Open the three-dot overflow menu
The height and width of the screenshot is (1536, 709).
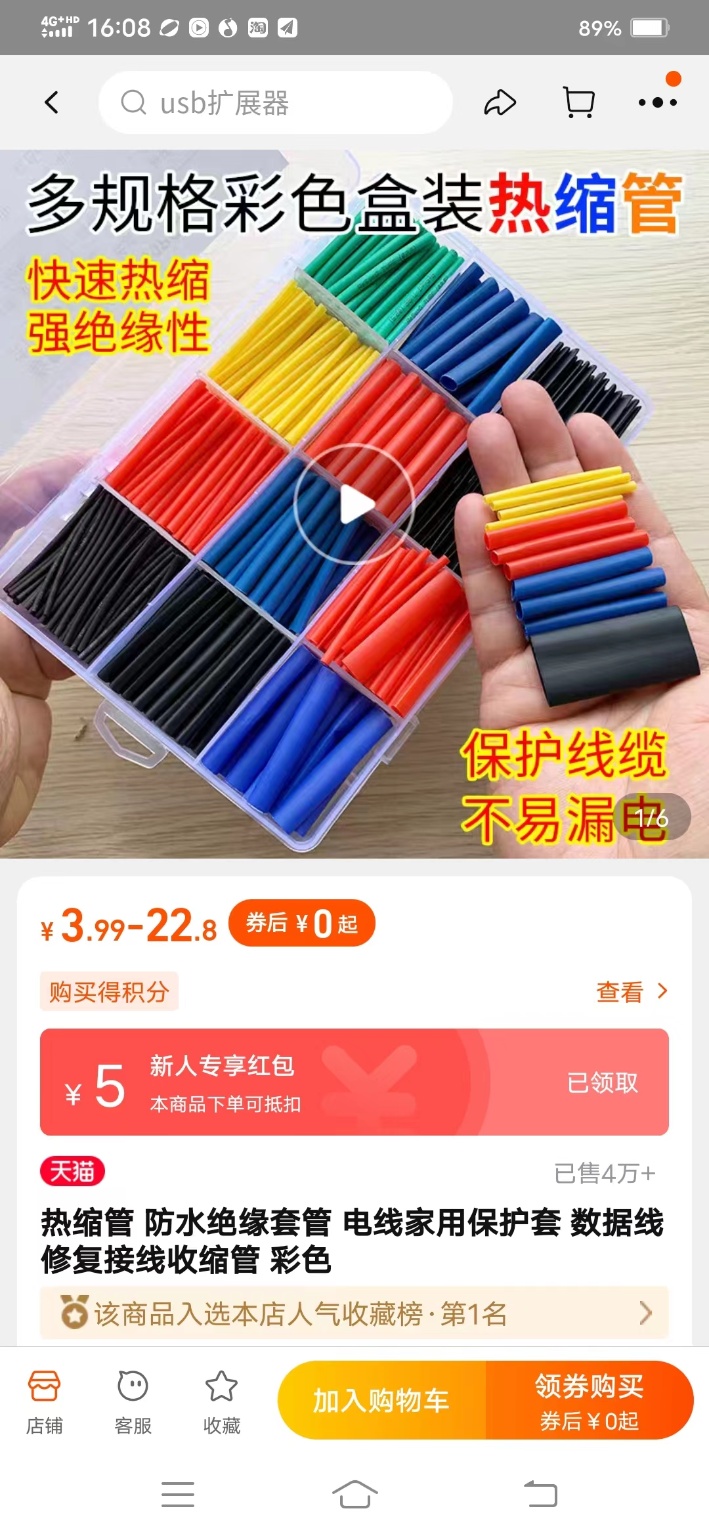coord(657,102)
